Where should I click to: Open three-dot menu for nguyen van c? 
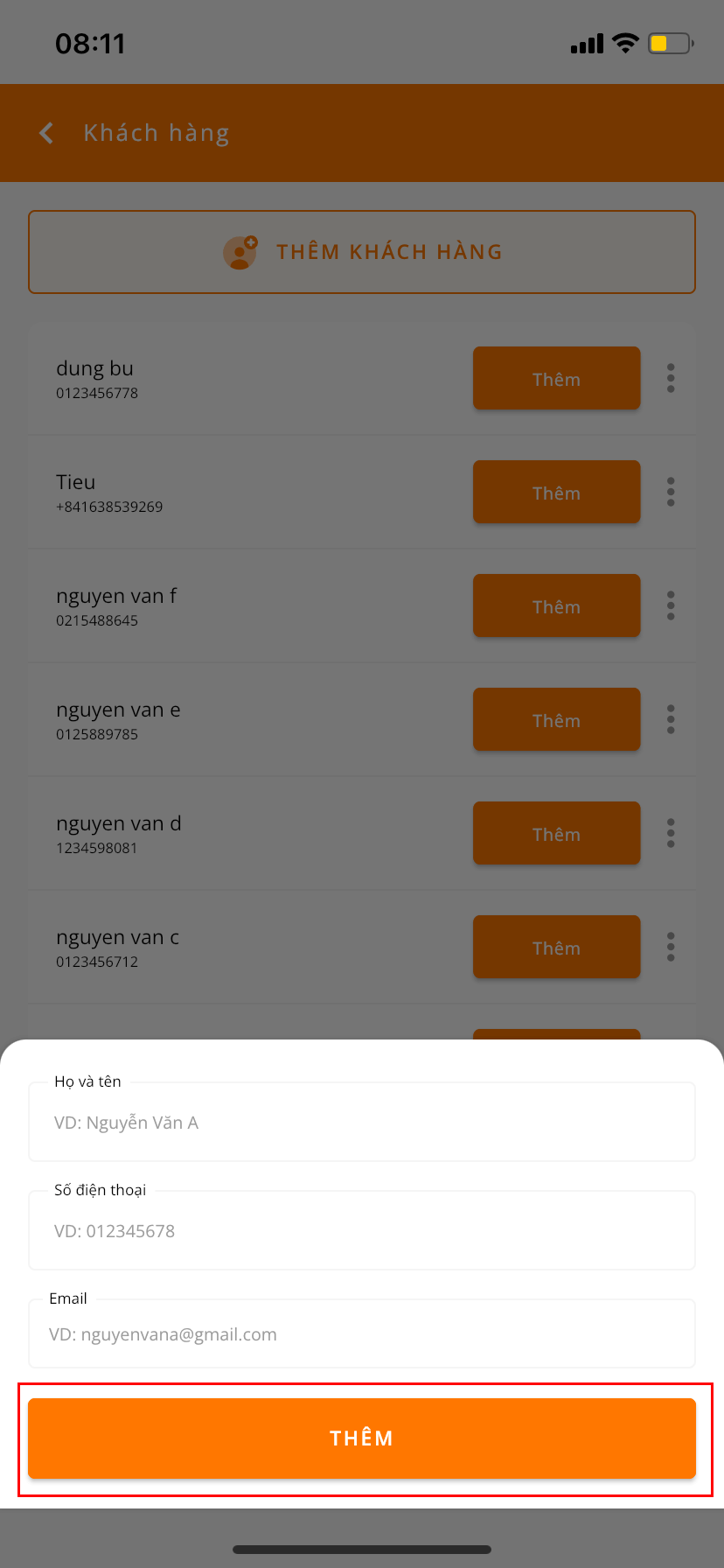tap(671, 947)
